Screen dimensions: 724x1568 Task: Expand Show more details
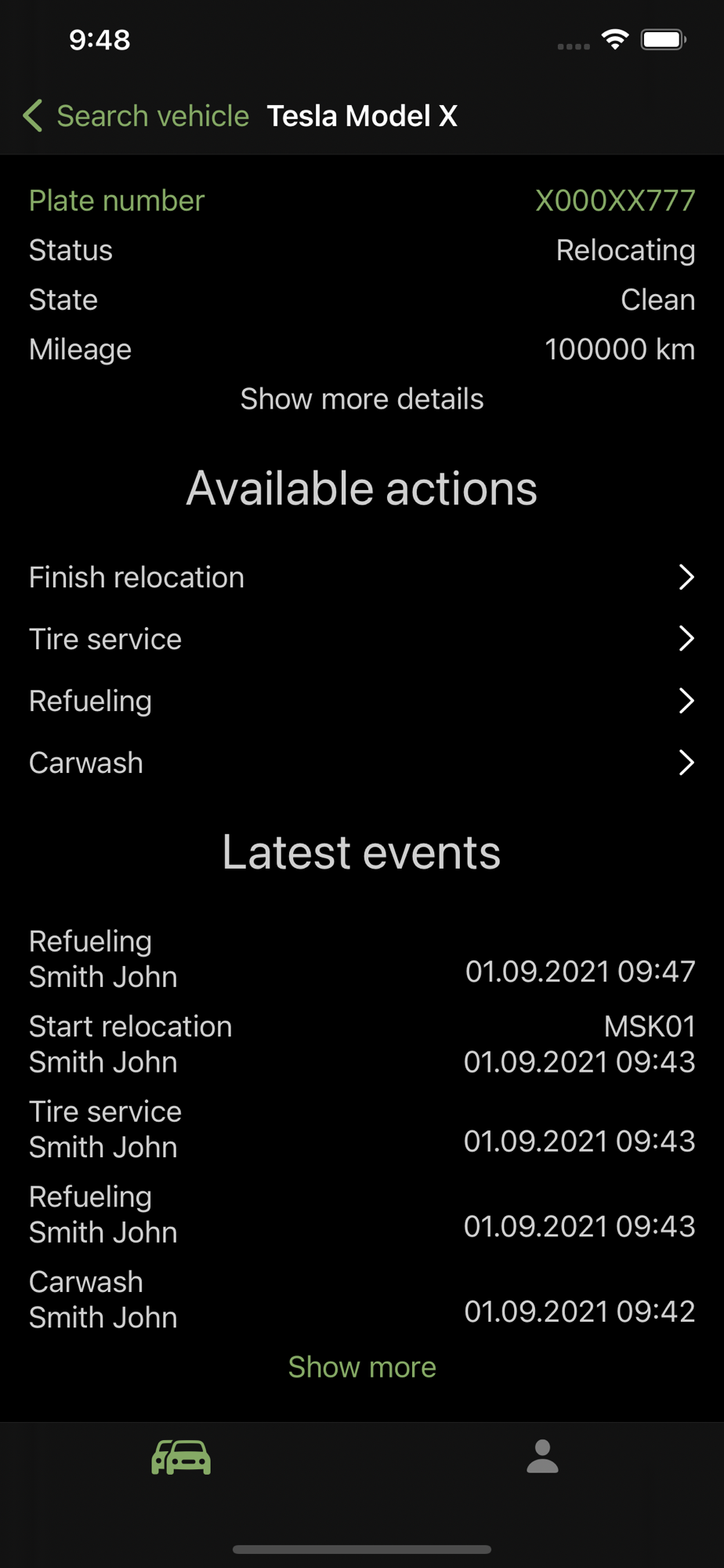pyautogui.click(x=361, y=399)
